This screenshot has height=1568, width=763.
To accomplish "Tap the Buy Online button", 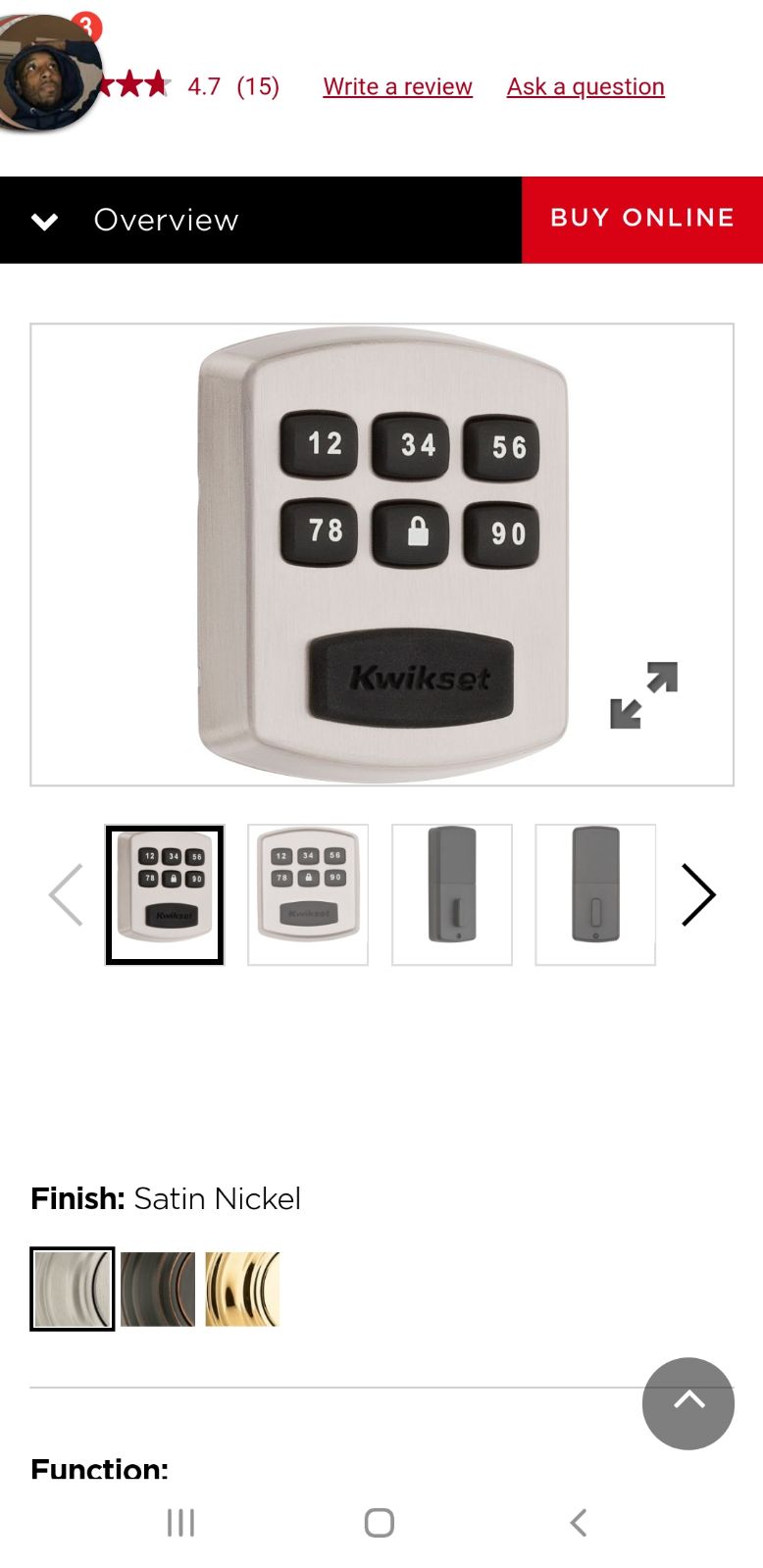I will (642, 219).
